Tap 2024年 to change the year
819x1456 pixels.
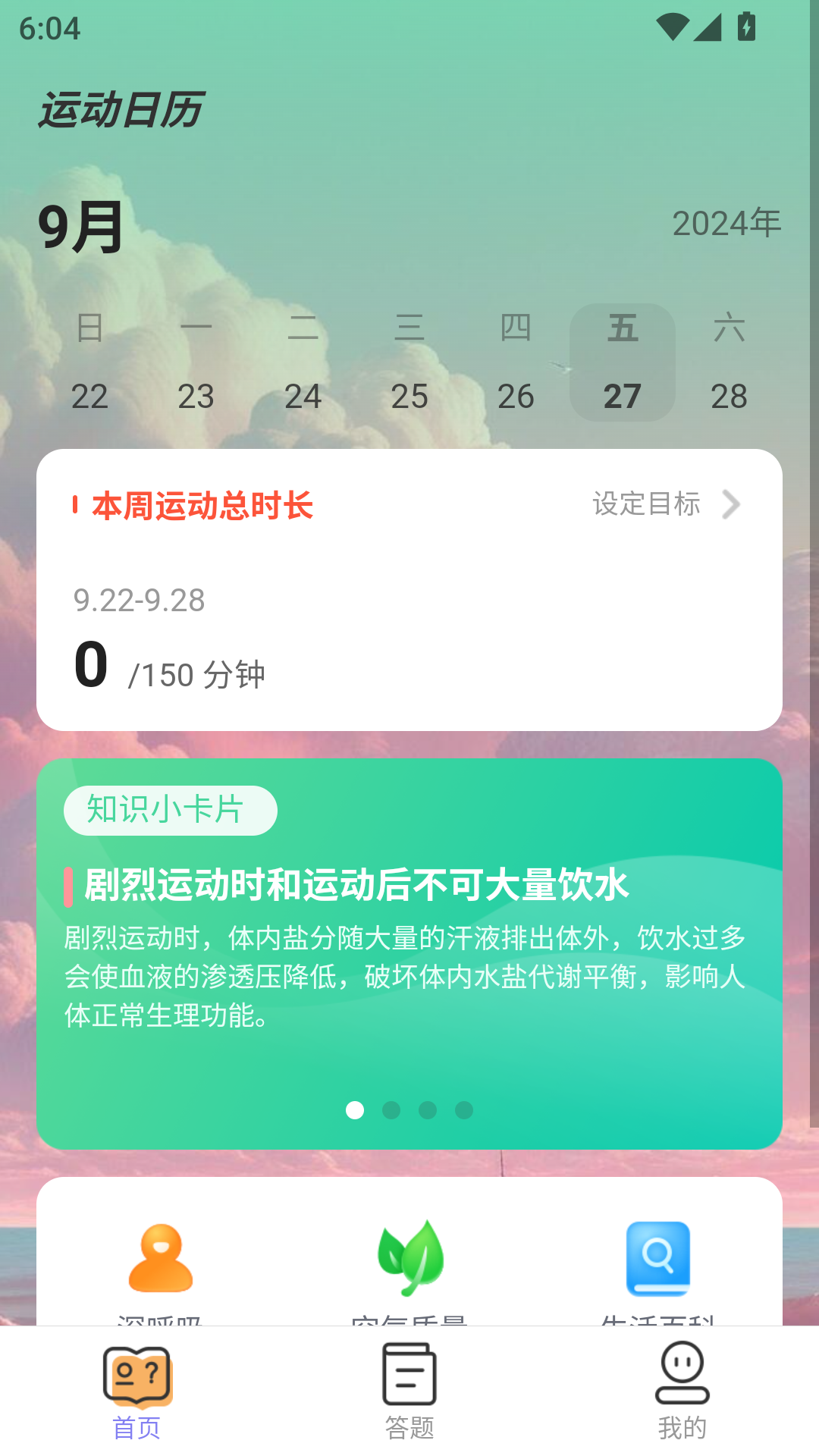[726, 224]
